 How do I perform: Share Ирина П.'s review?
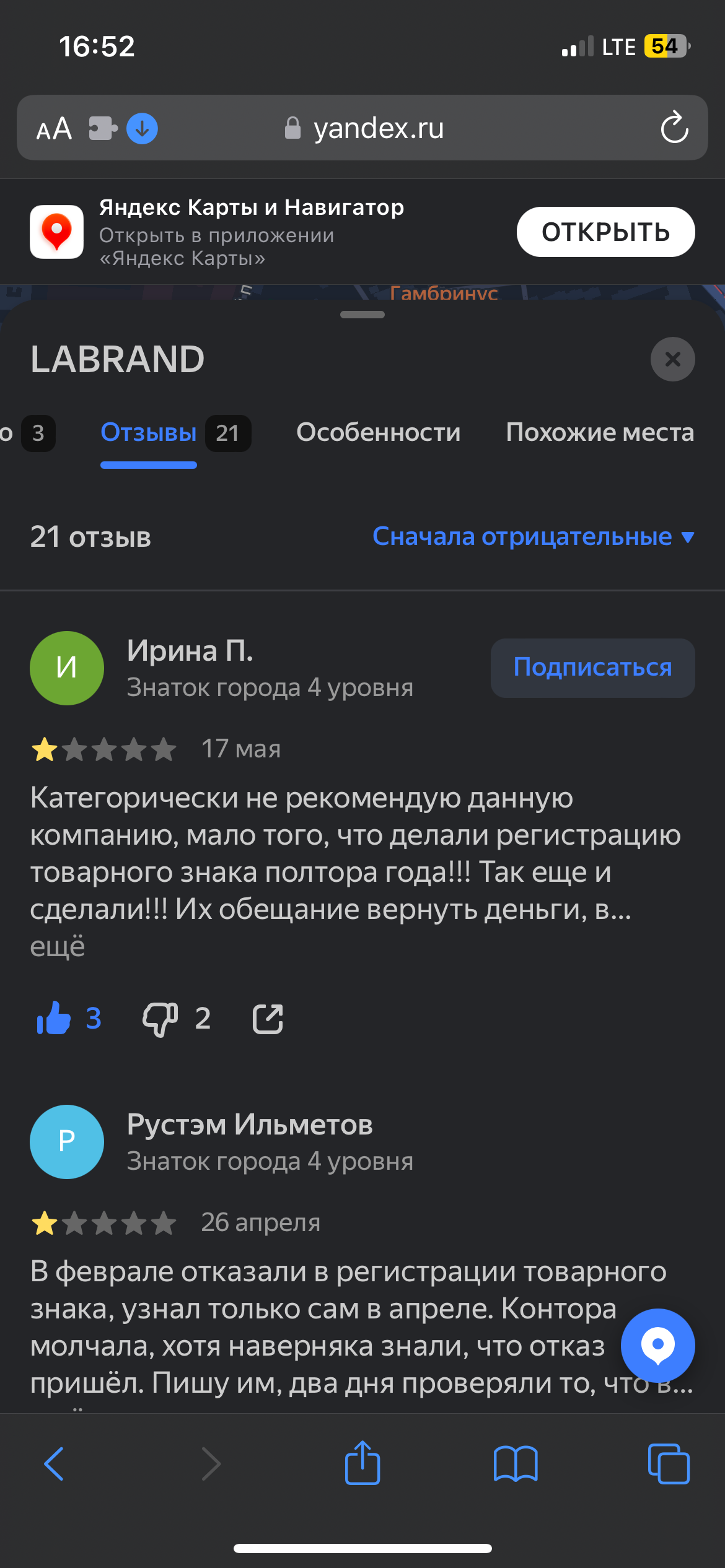click(x=268, y=1019)
